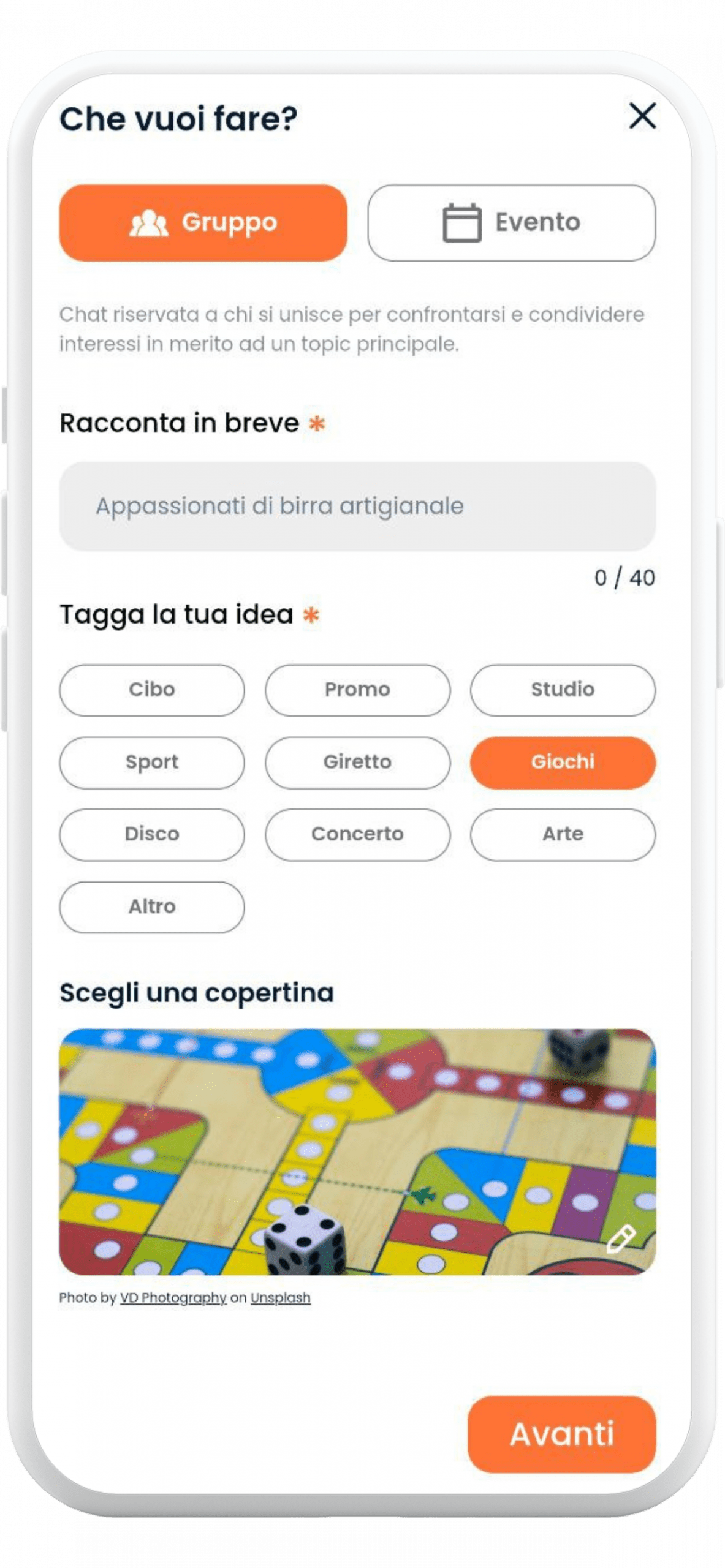Tag the idea as Arte

coord(562,834)
